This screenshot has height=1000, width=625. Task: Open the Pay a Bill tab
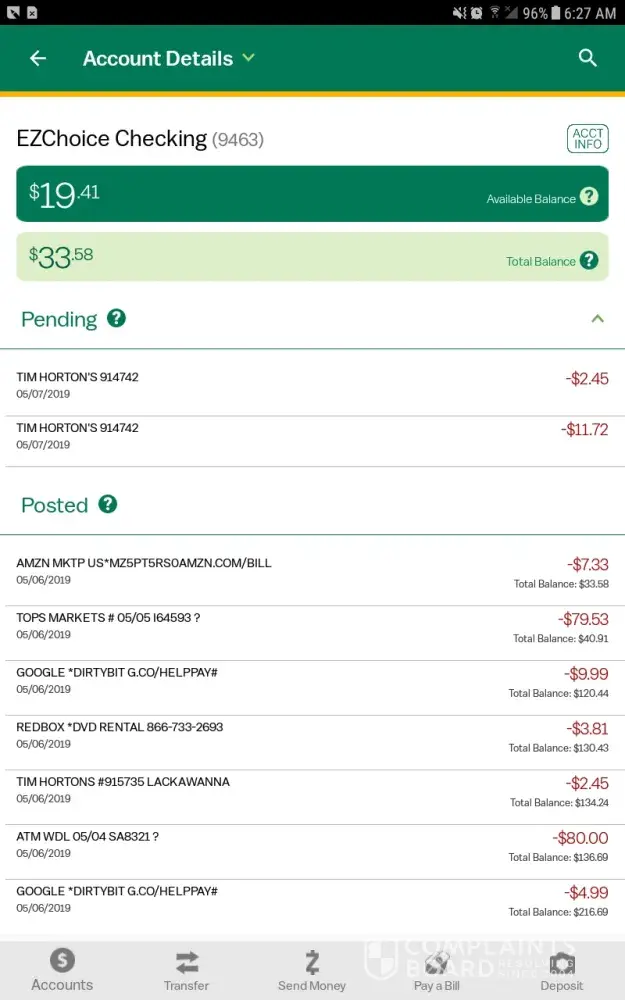tap(437, 970)
